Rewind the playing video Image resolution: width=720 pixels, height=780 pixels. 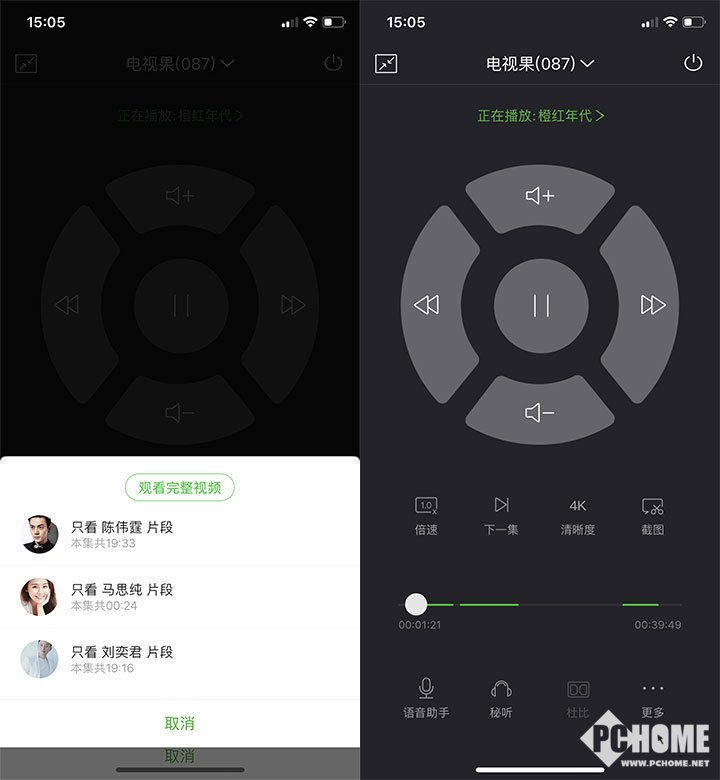tap(427, 305)
